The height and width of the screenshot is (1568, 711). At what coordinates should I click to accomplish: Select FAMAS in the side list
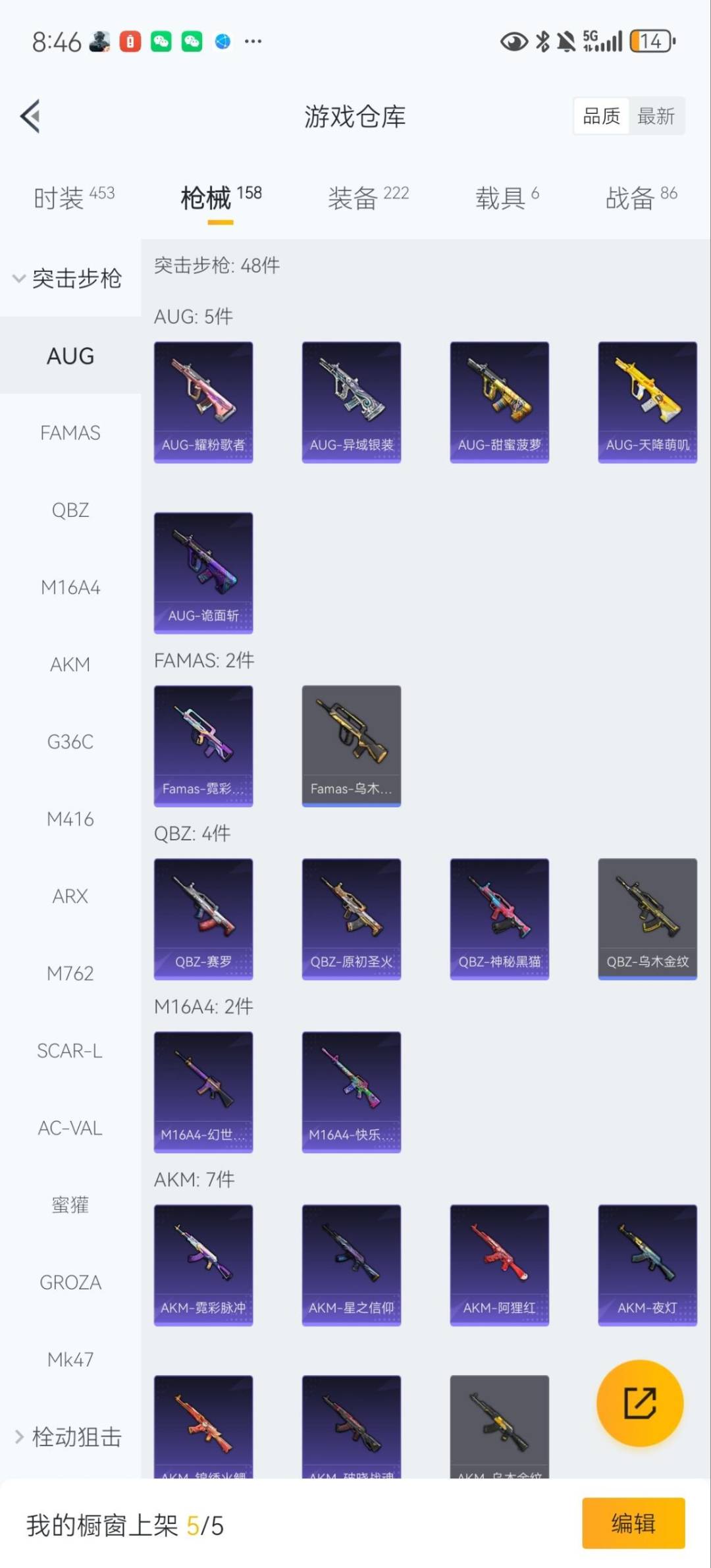pyautogui.click(x=70, y=433)
